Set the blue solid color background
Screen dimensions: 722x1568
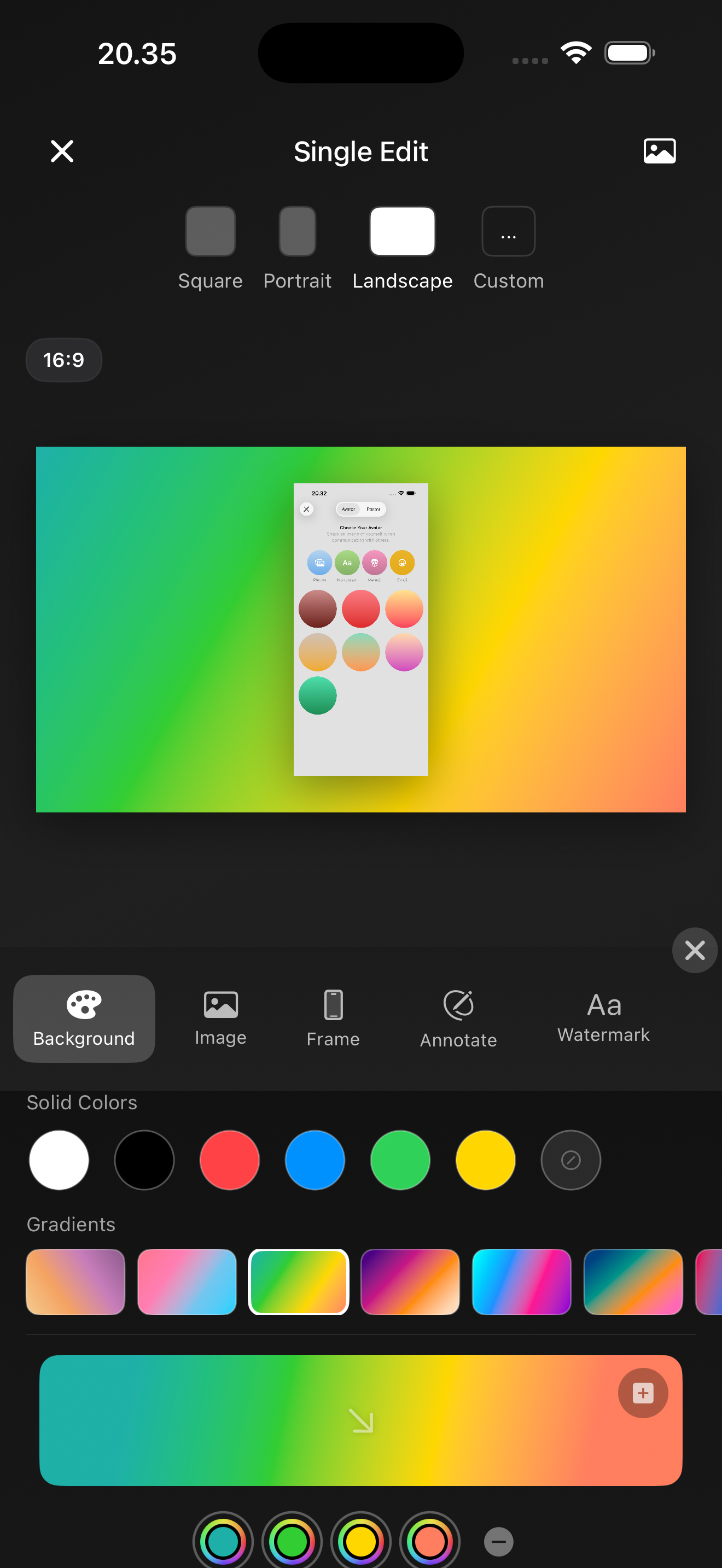click(x=315, y=1160)
